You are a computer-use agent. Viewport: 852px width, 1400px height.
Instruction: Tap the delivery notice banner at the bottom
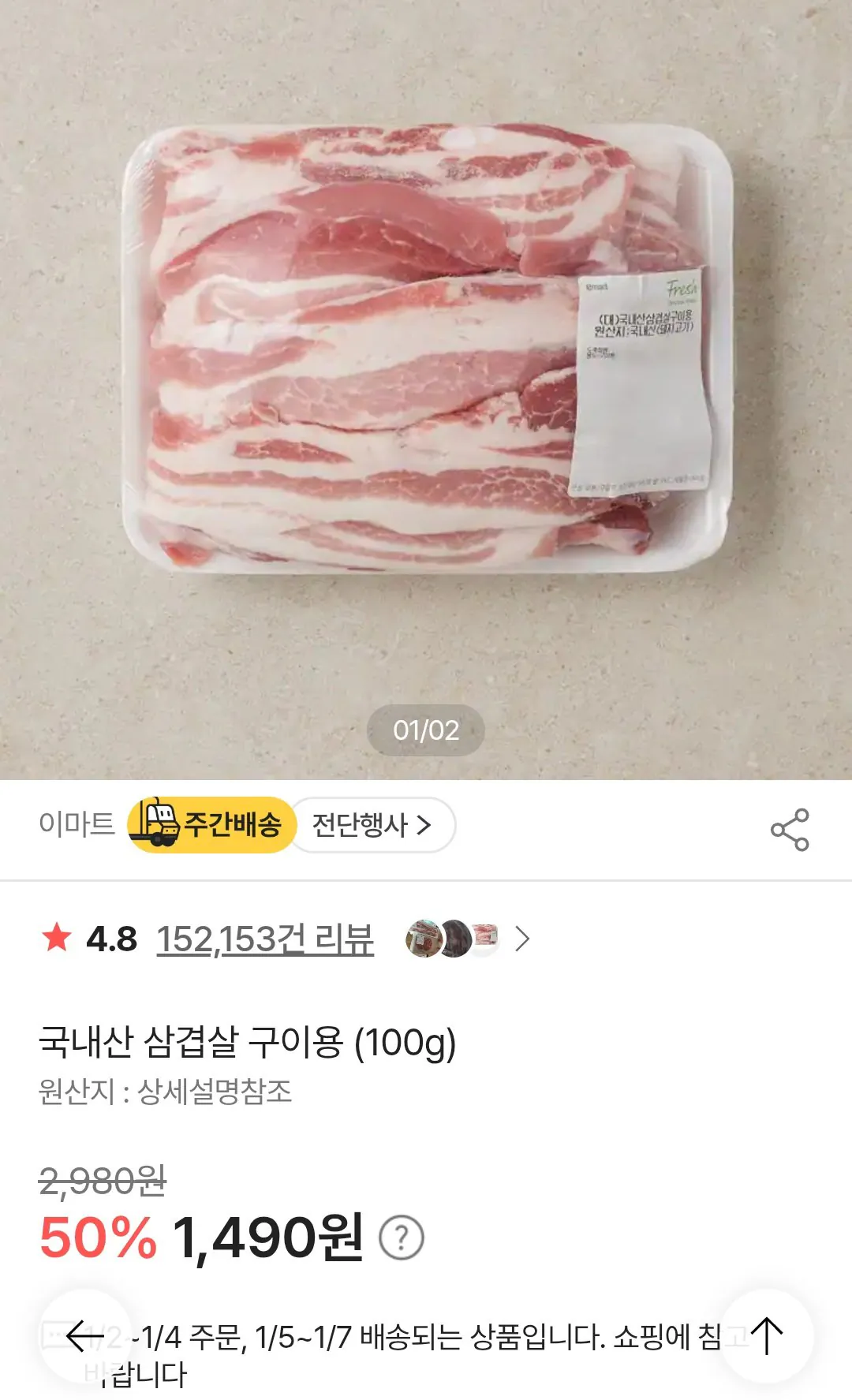pyautogui.click(x=426, y=1341)
